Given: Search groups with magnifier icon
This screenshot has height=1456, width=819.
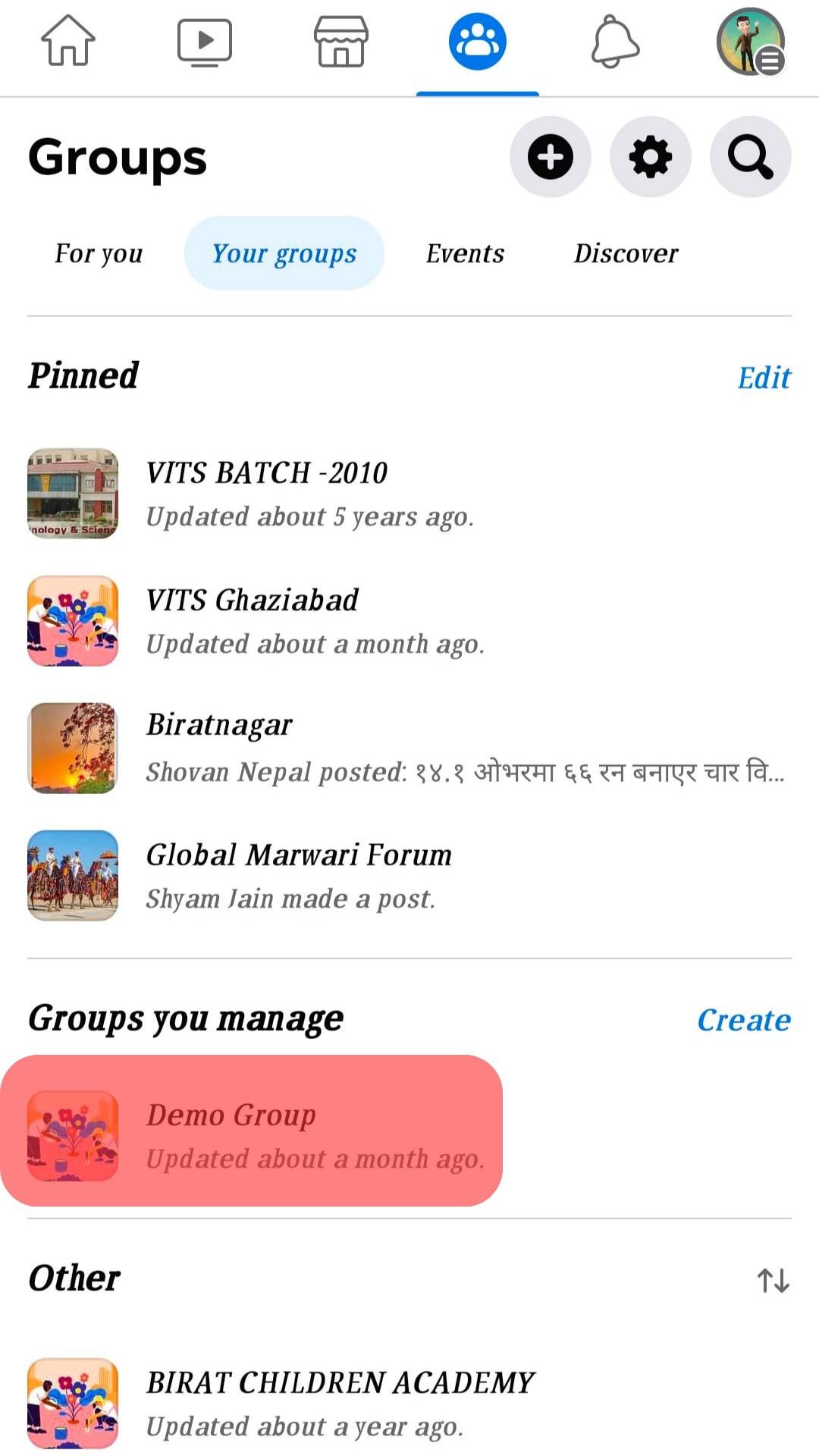Looking at the screenshot, I should (x=750, y=157).
